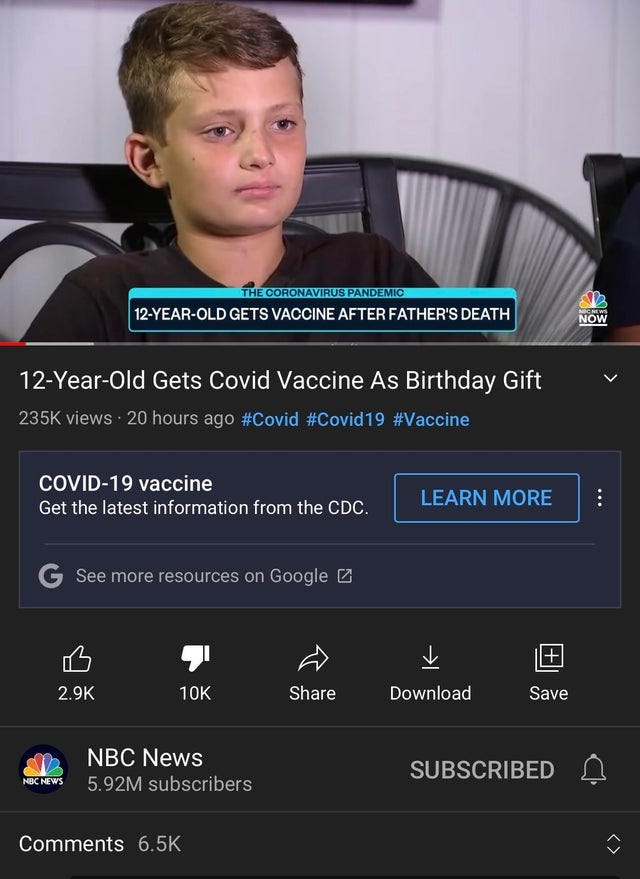Open the #Covid hashtag

(270, 419)
